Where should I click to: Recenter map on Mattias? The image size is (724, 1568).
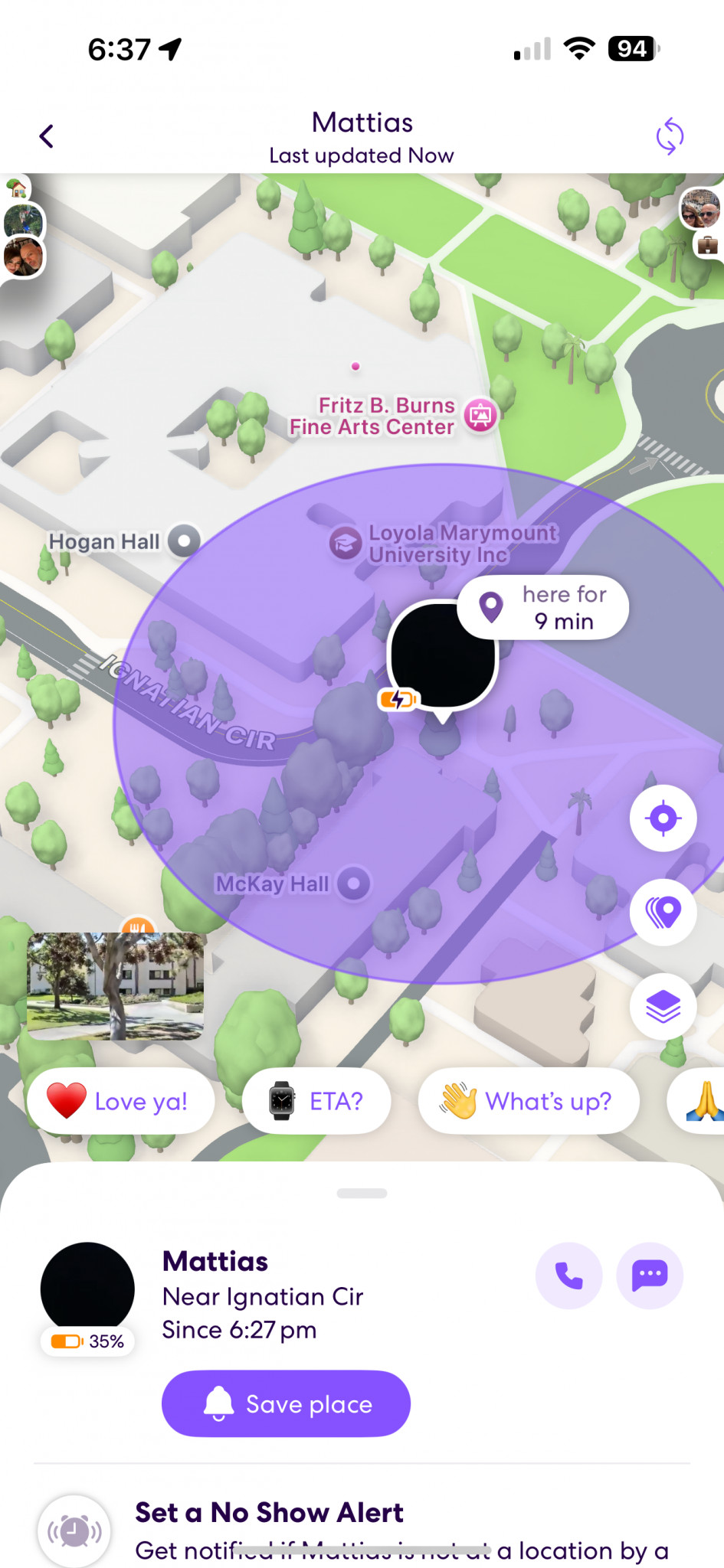663,818
